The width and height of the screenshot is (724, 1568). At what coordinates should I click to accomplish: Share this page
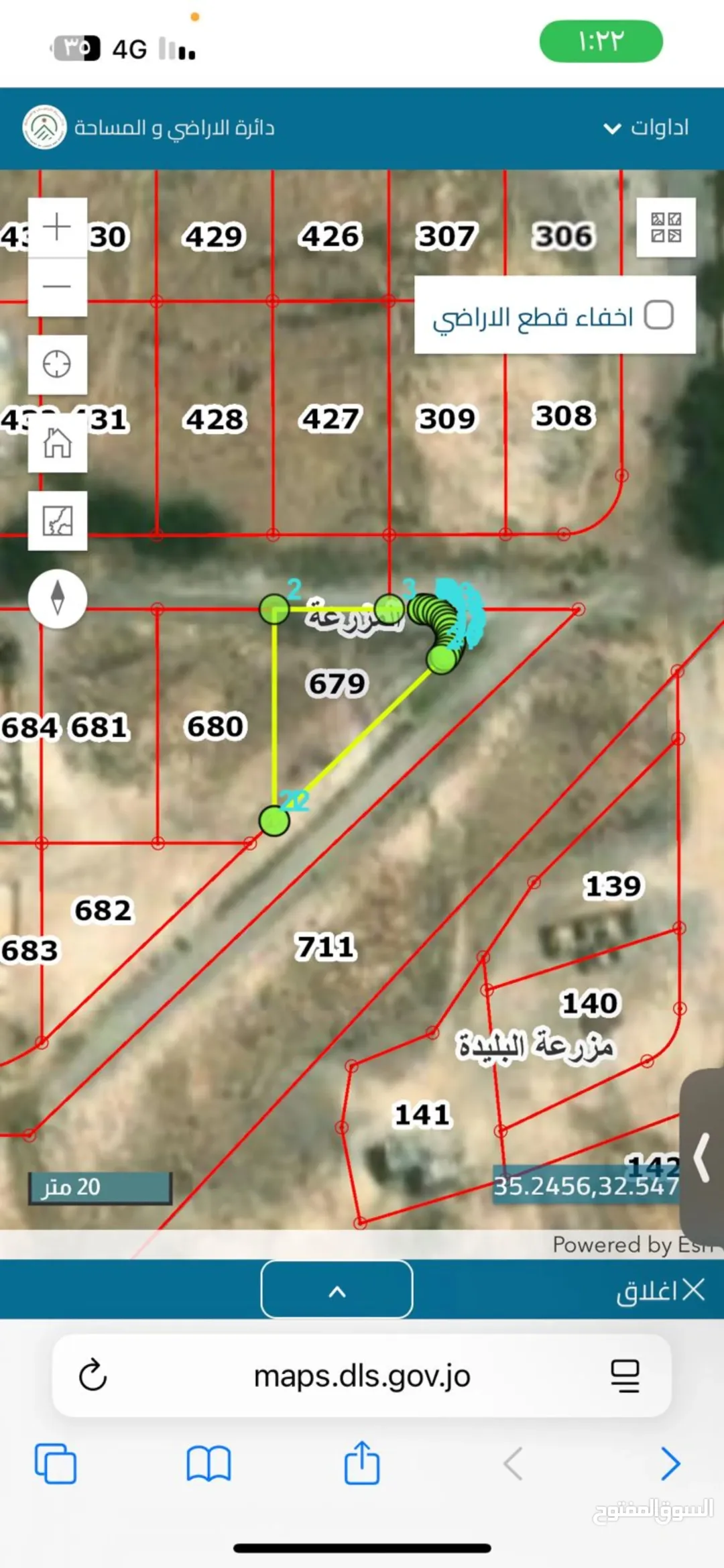point(362,1461)
